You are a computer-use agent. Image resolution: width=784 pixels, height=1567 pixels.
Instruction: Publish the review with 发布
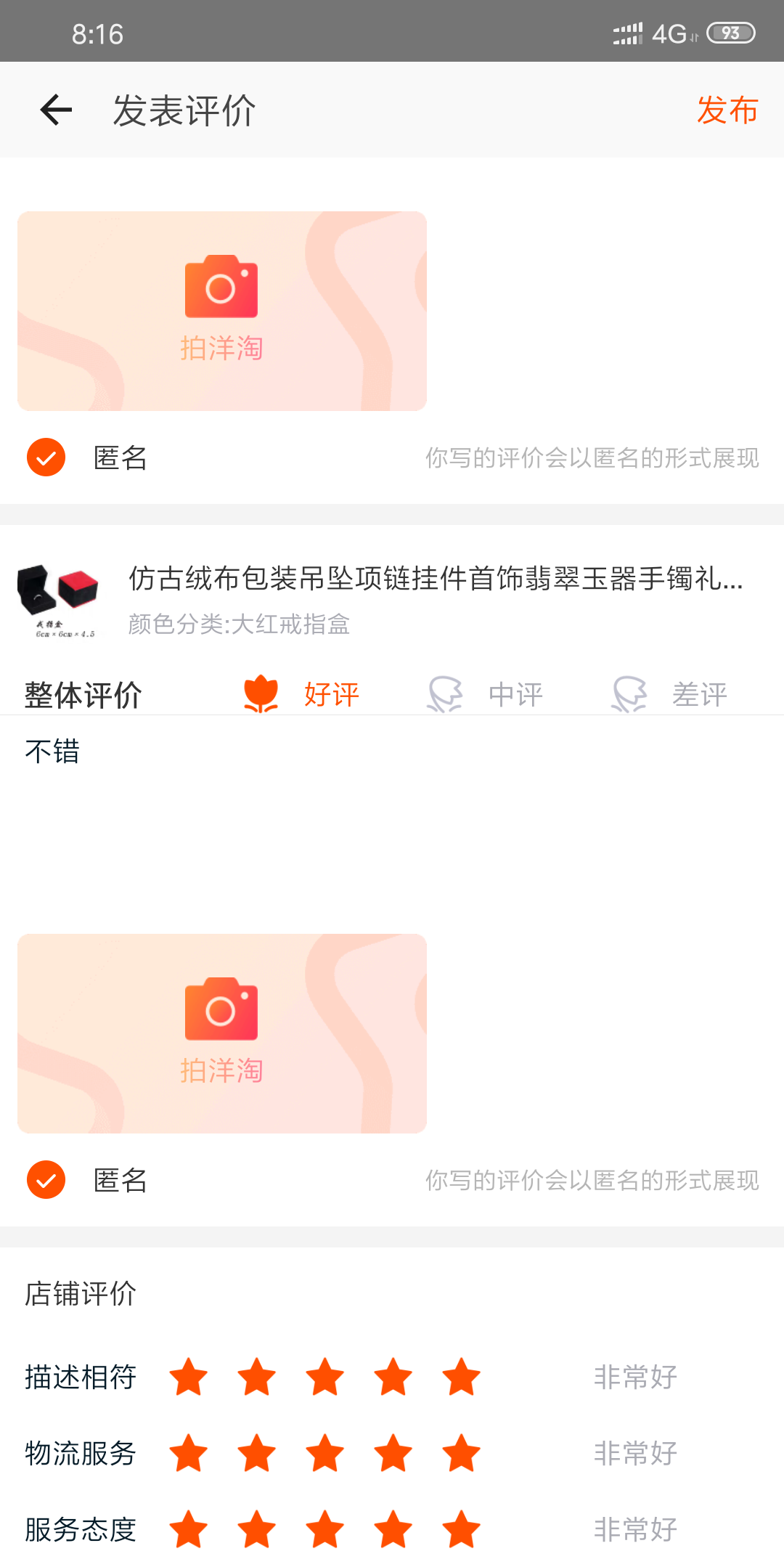[727, 110]
